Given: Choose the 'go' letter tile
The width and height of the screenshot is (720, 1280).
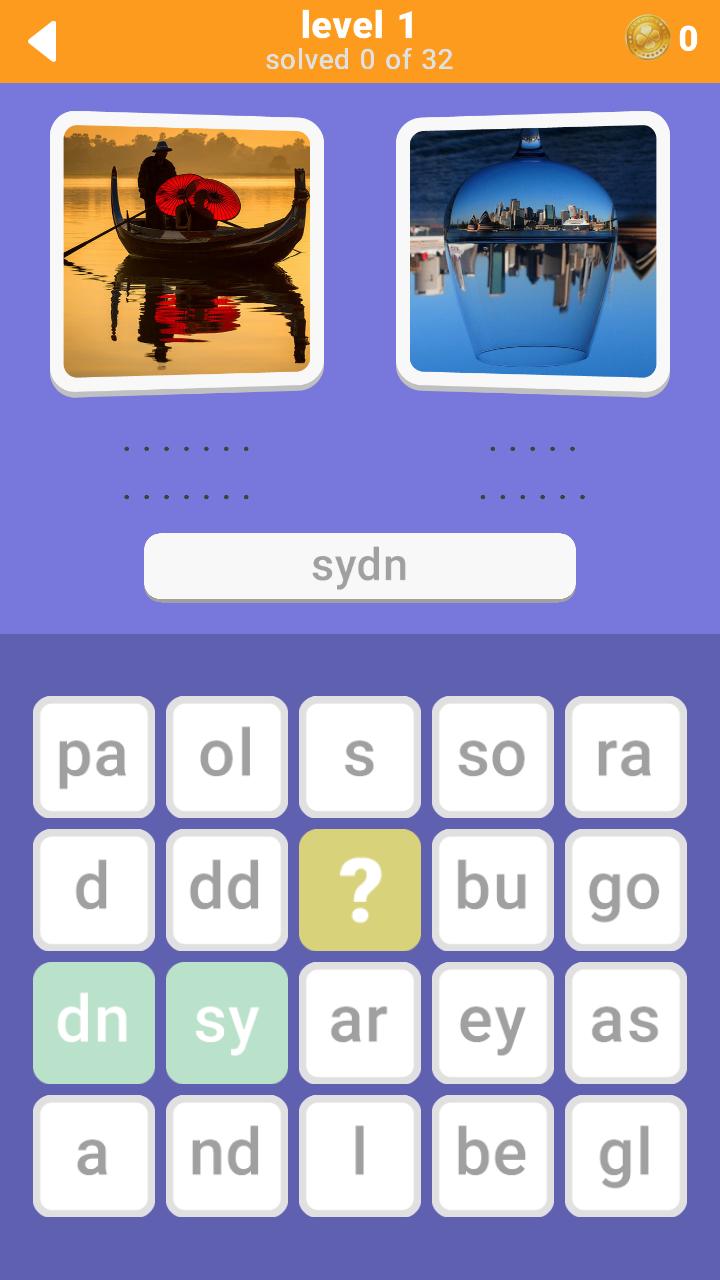Looking at the screenshot, I should pos(625,889).
